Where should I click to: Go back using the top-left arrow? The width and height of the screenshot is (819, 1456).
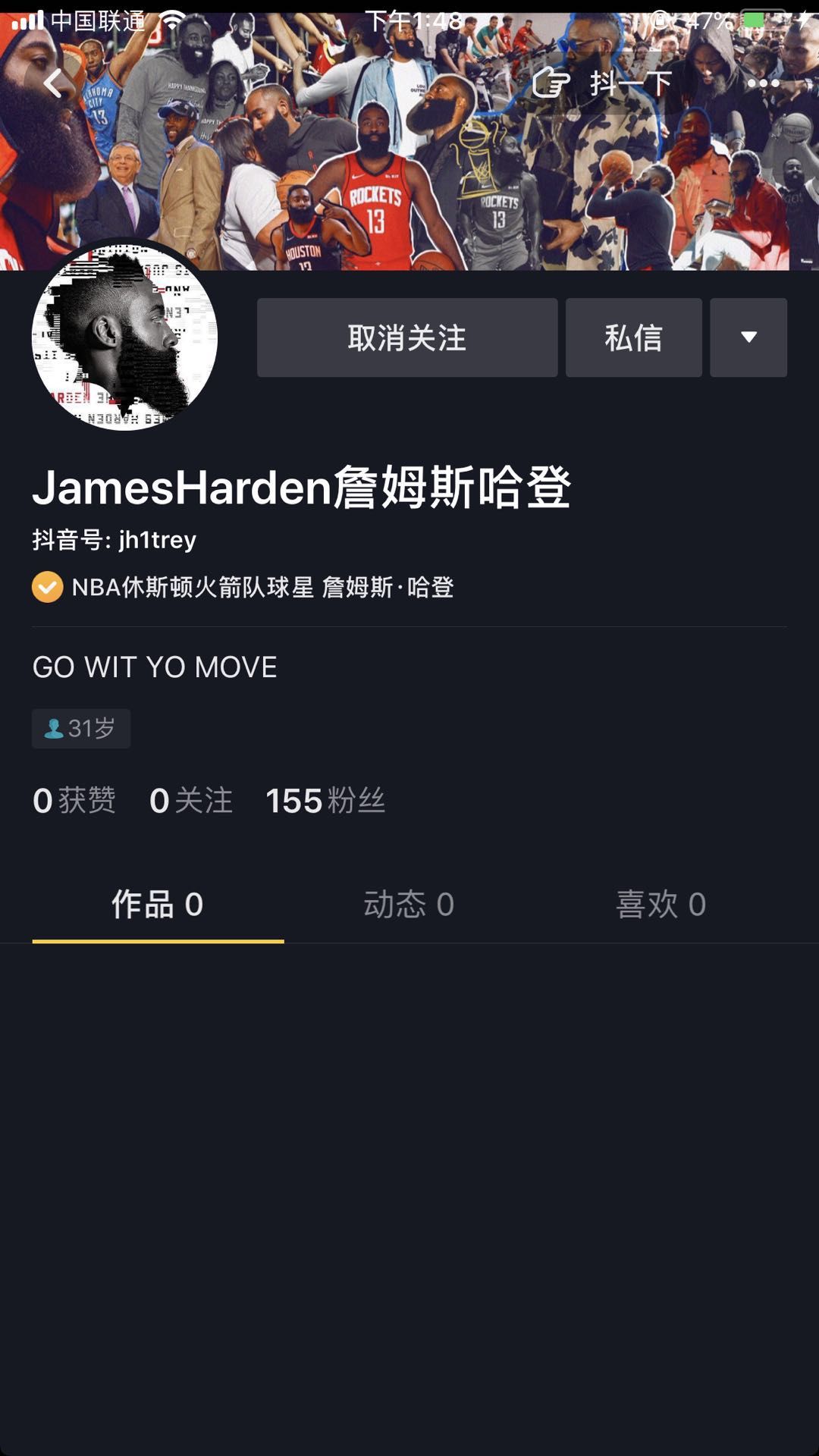53,83
